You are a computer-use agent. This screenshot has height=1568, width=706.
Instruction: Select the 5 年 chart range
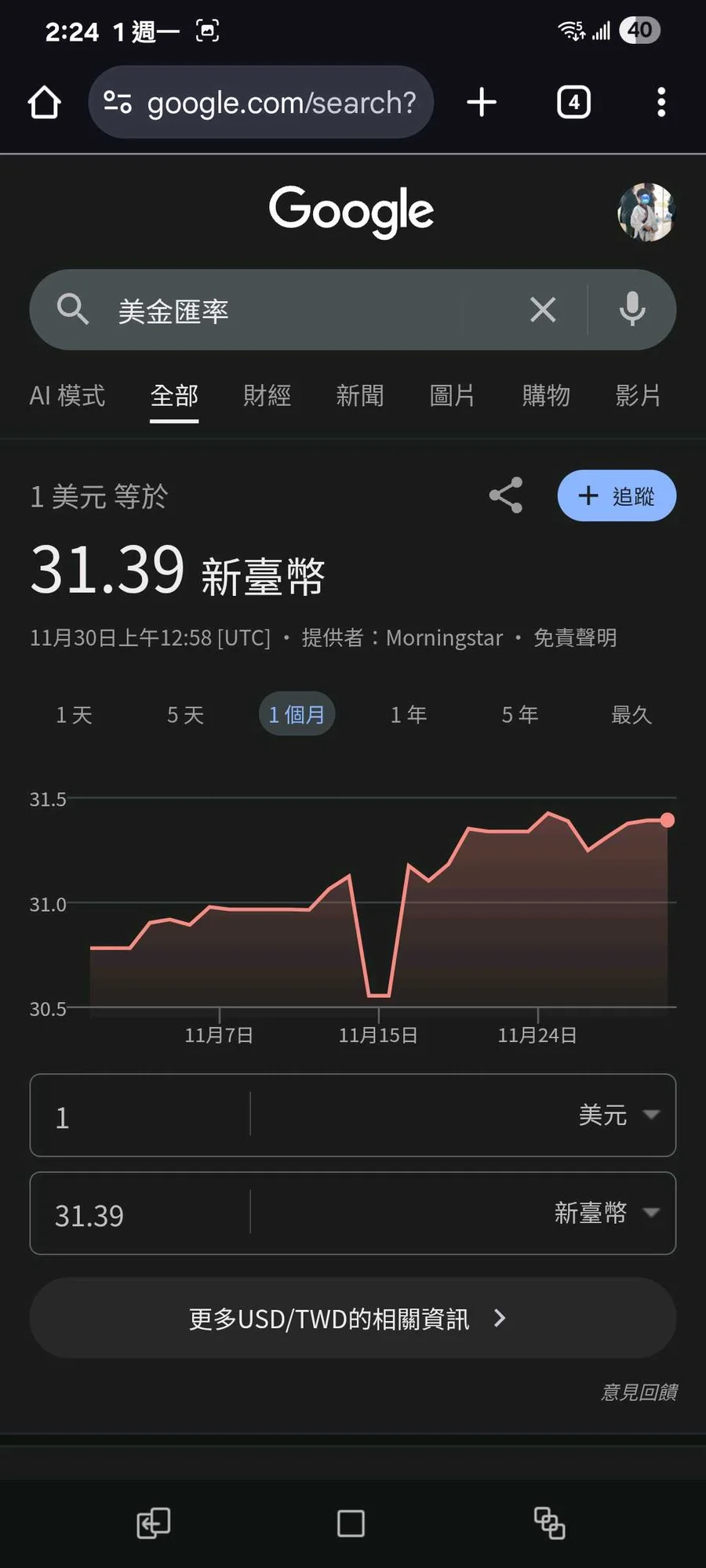click(x=520, y=714)
